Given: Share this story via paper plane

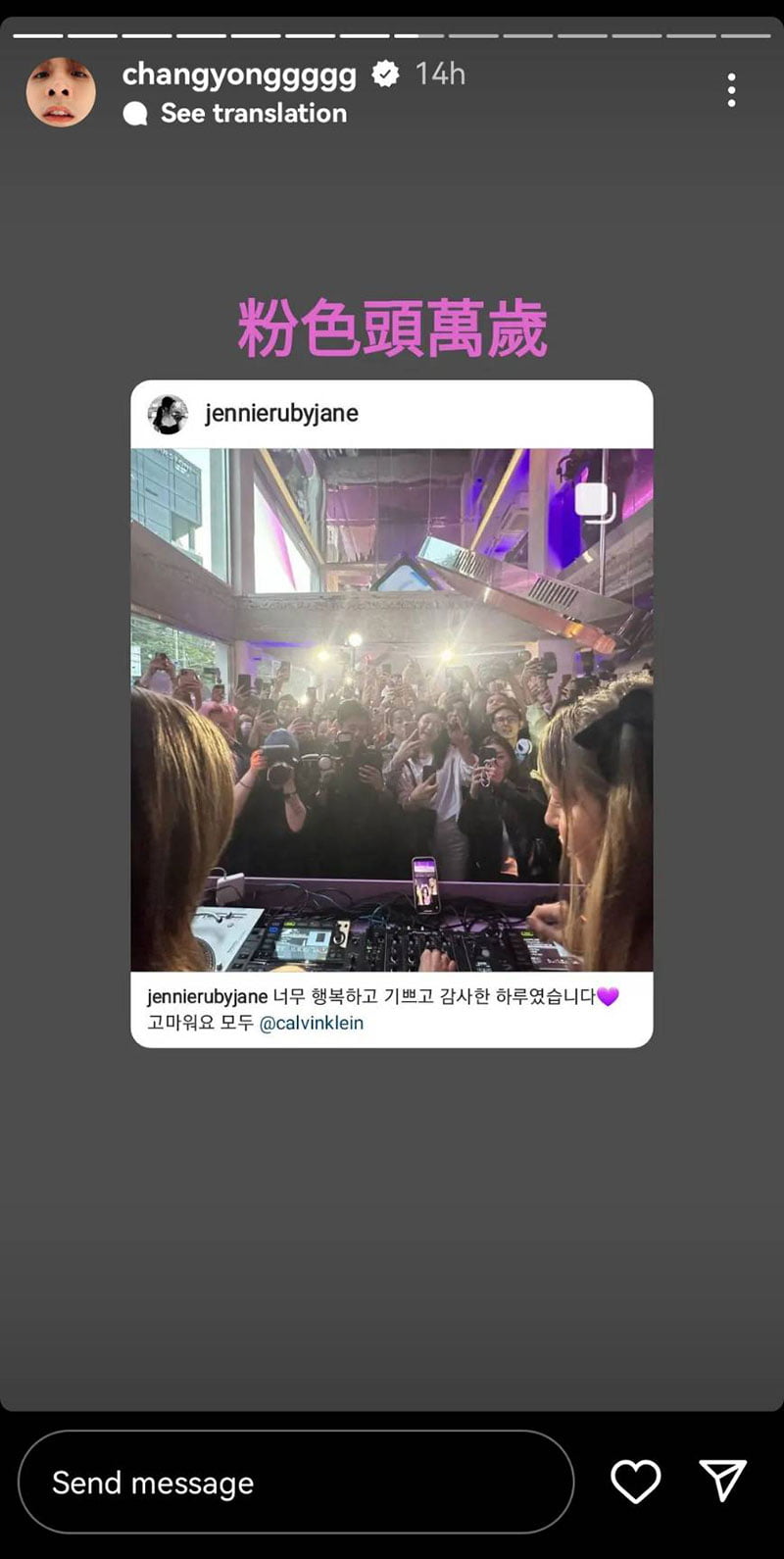Looking at the screenshot, I should coord(723,1480).
